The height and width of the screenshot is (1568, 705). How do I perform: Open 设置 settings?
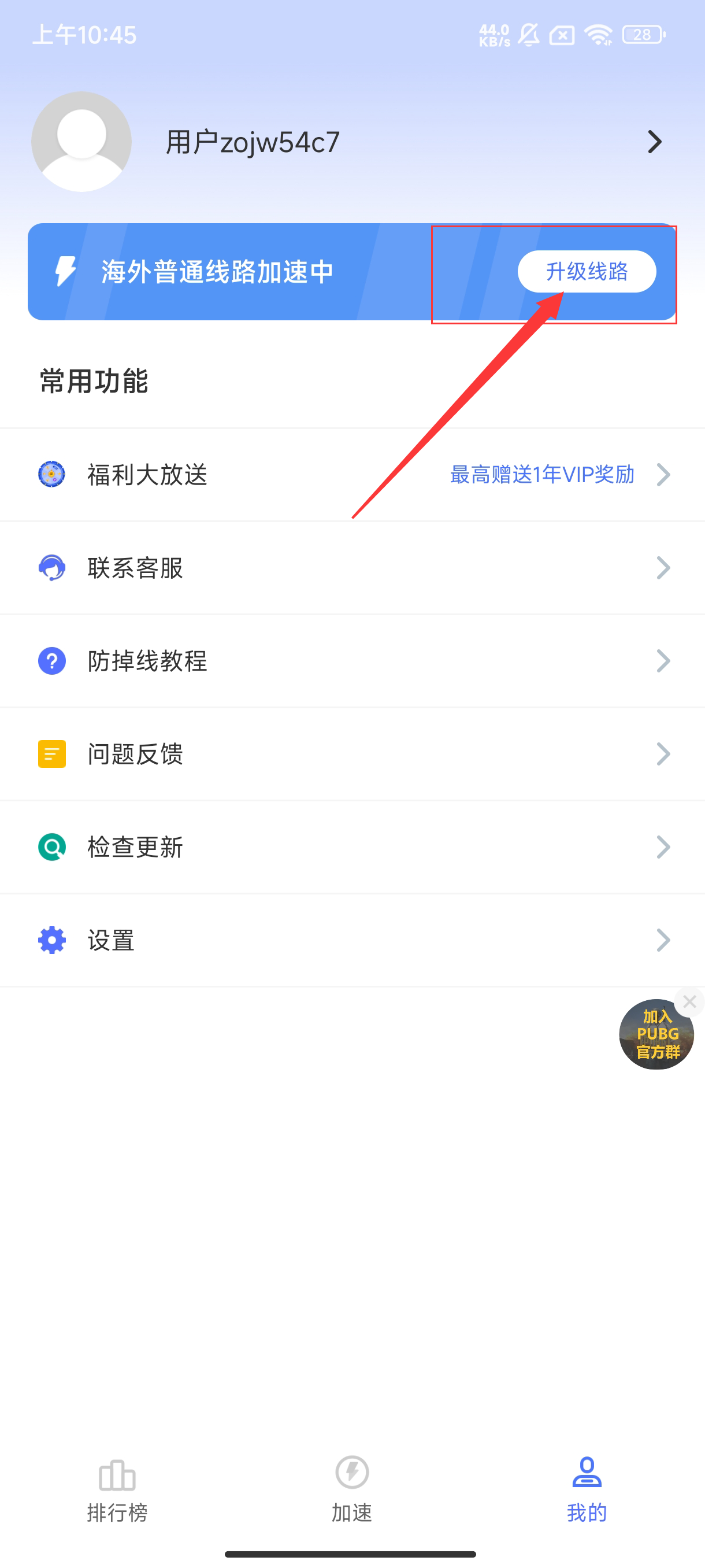[352, 941]
